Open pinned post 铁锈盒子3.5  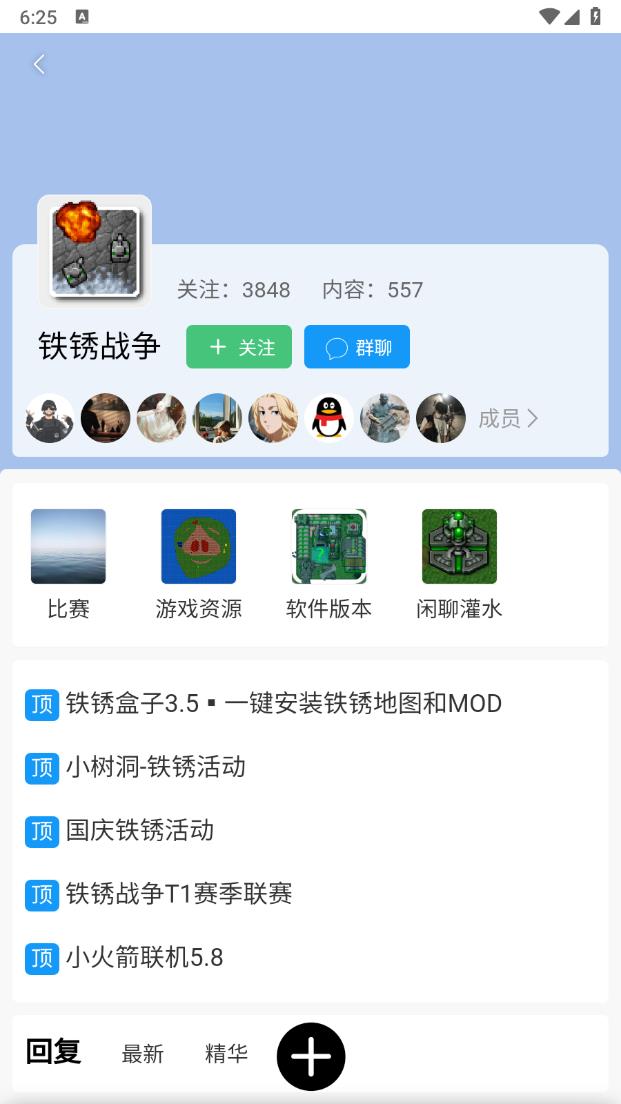click(x=283, y=703)
